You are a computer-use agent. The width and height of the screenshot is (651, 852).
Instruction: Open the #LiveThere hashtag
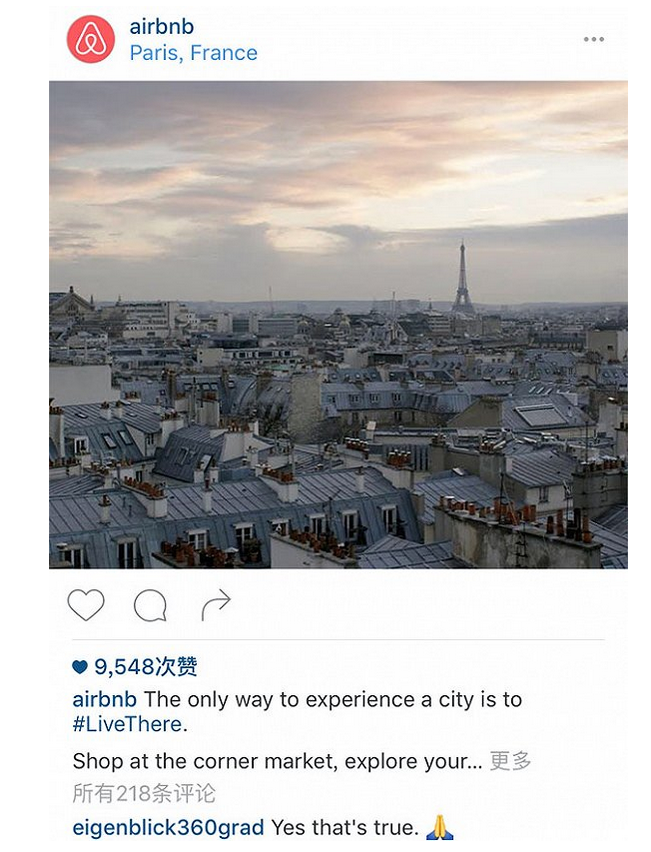129,724
